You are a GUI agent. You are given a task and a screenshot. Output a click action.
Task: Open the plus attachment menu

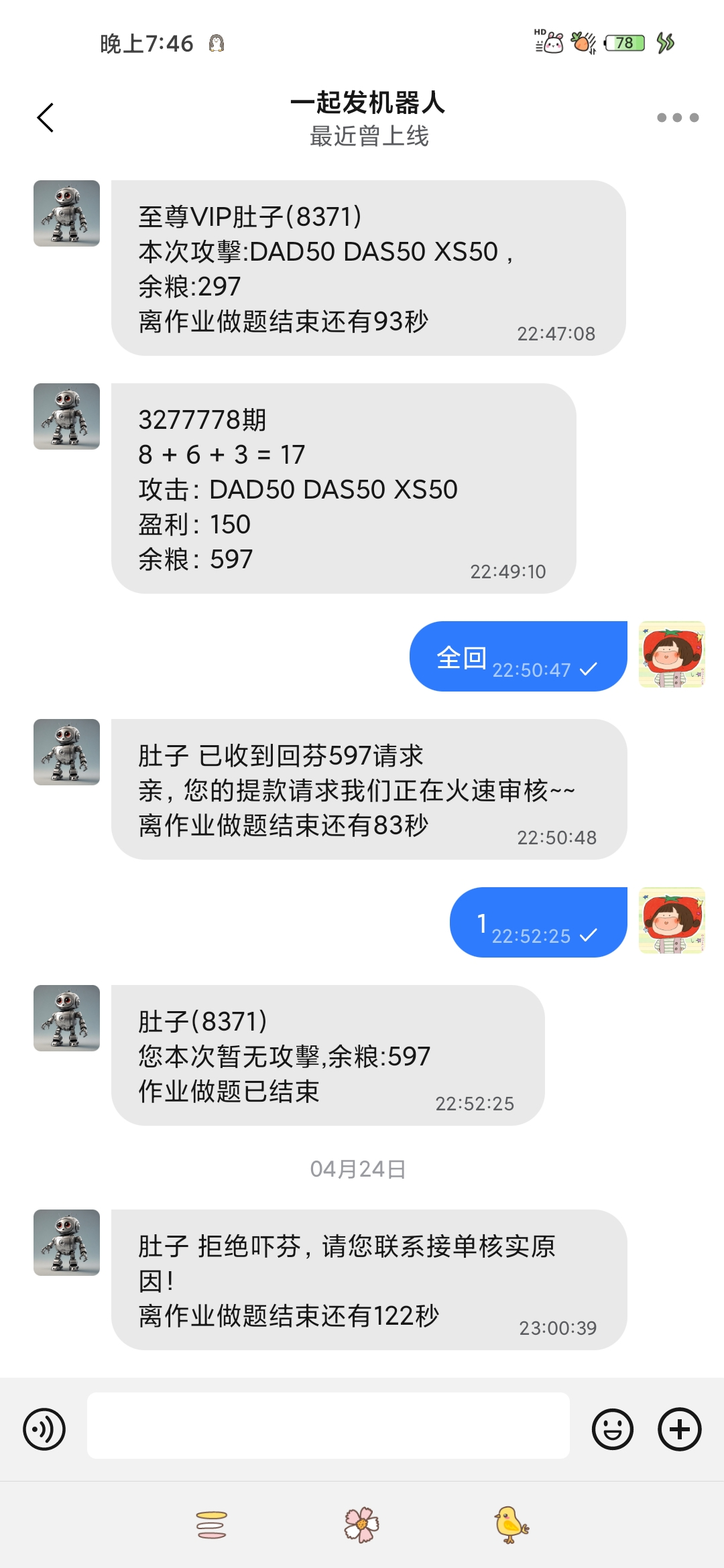click(680, 1429)
